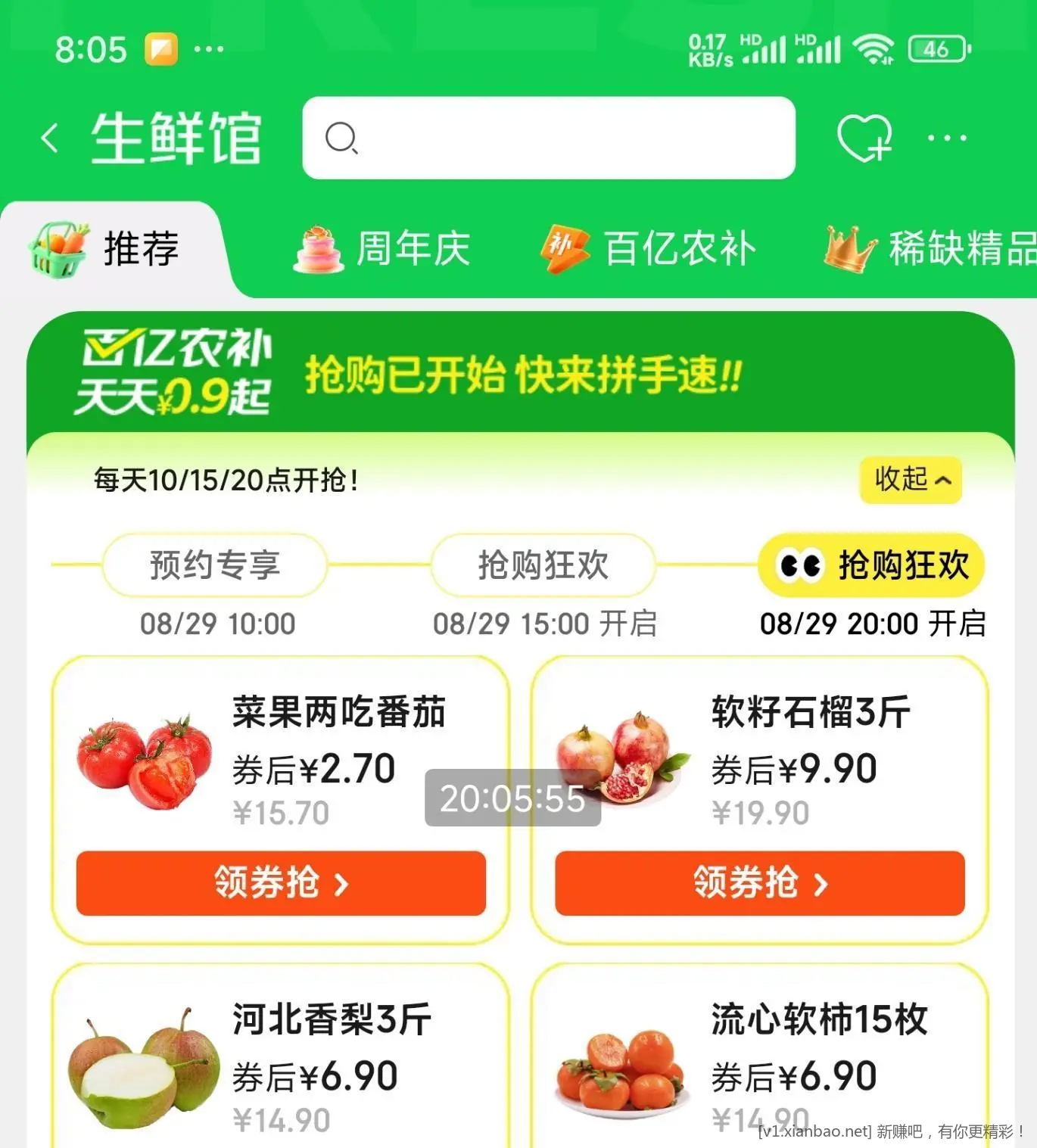Claim coupon for 菜果两吃番茄
The width and height of the screenshot is (1037, 1148).
point(281,883)
